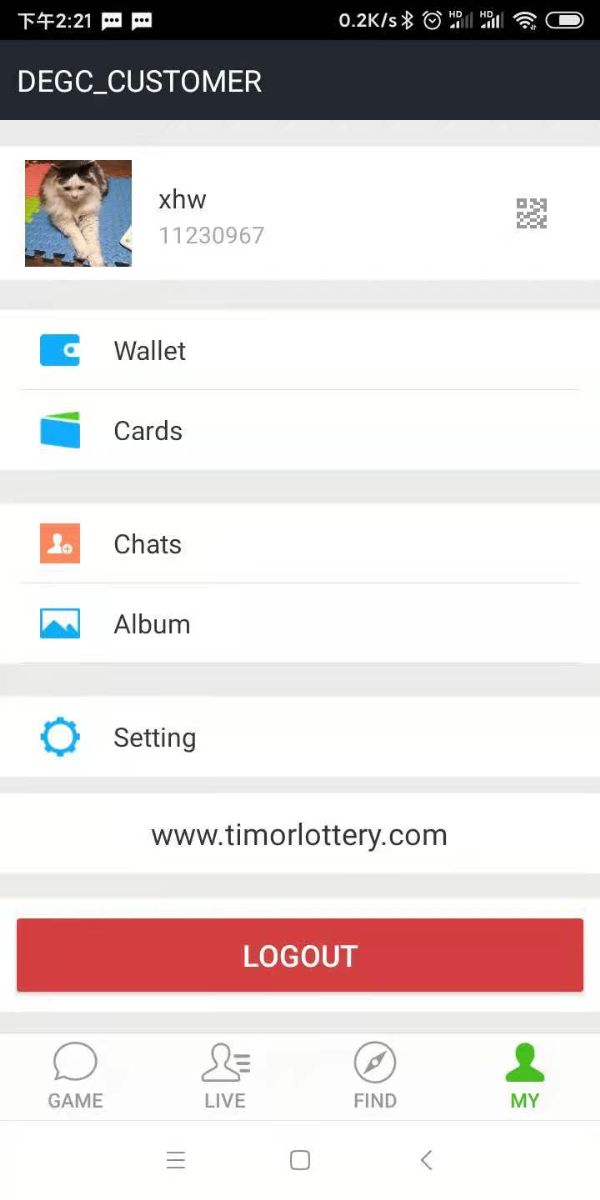The height and width of the screenshot is (1200, 600).
Task: Open Setting
Action: tap(300, 738)
